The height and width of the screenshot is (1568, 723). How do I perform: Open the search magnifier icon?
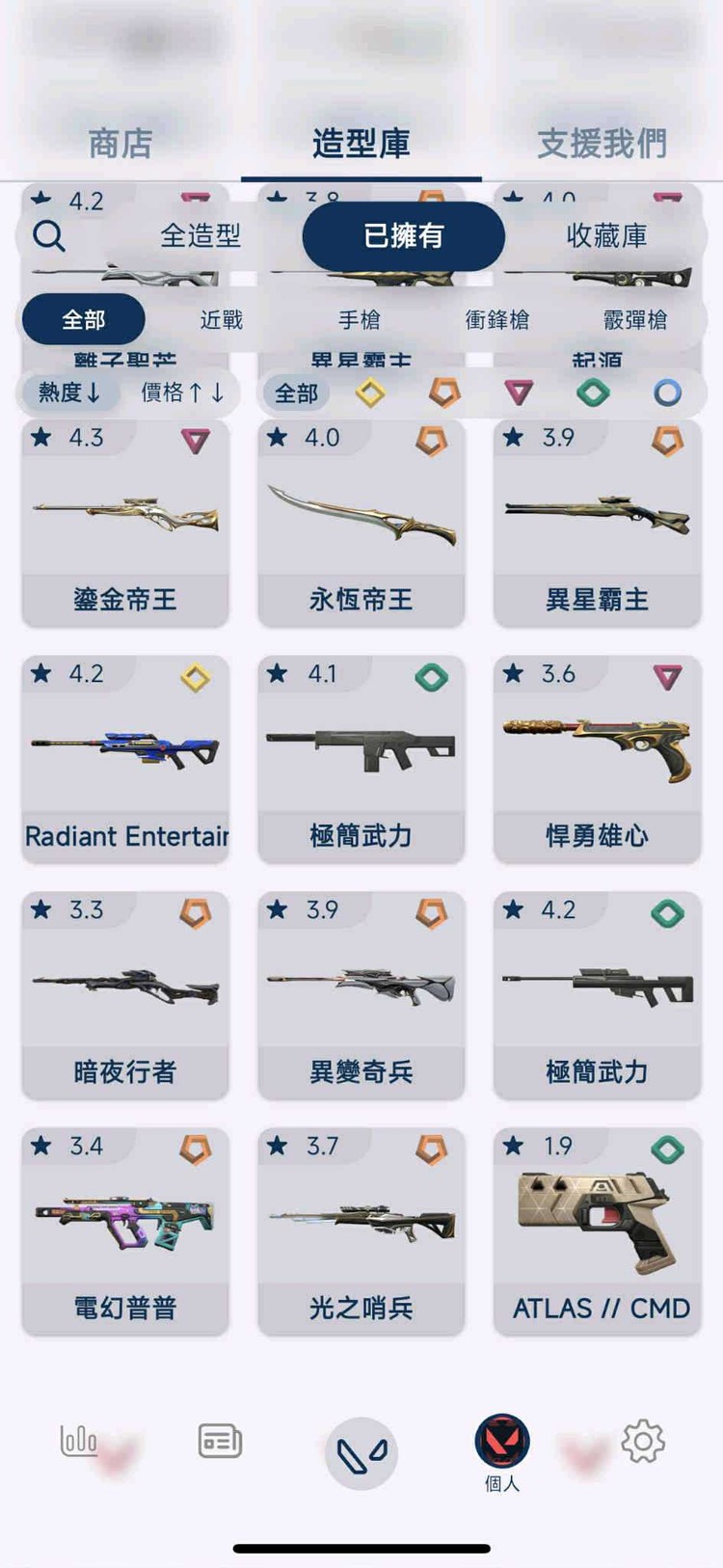coord(48,234)
